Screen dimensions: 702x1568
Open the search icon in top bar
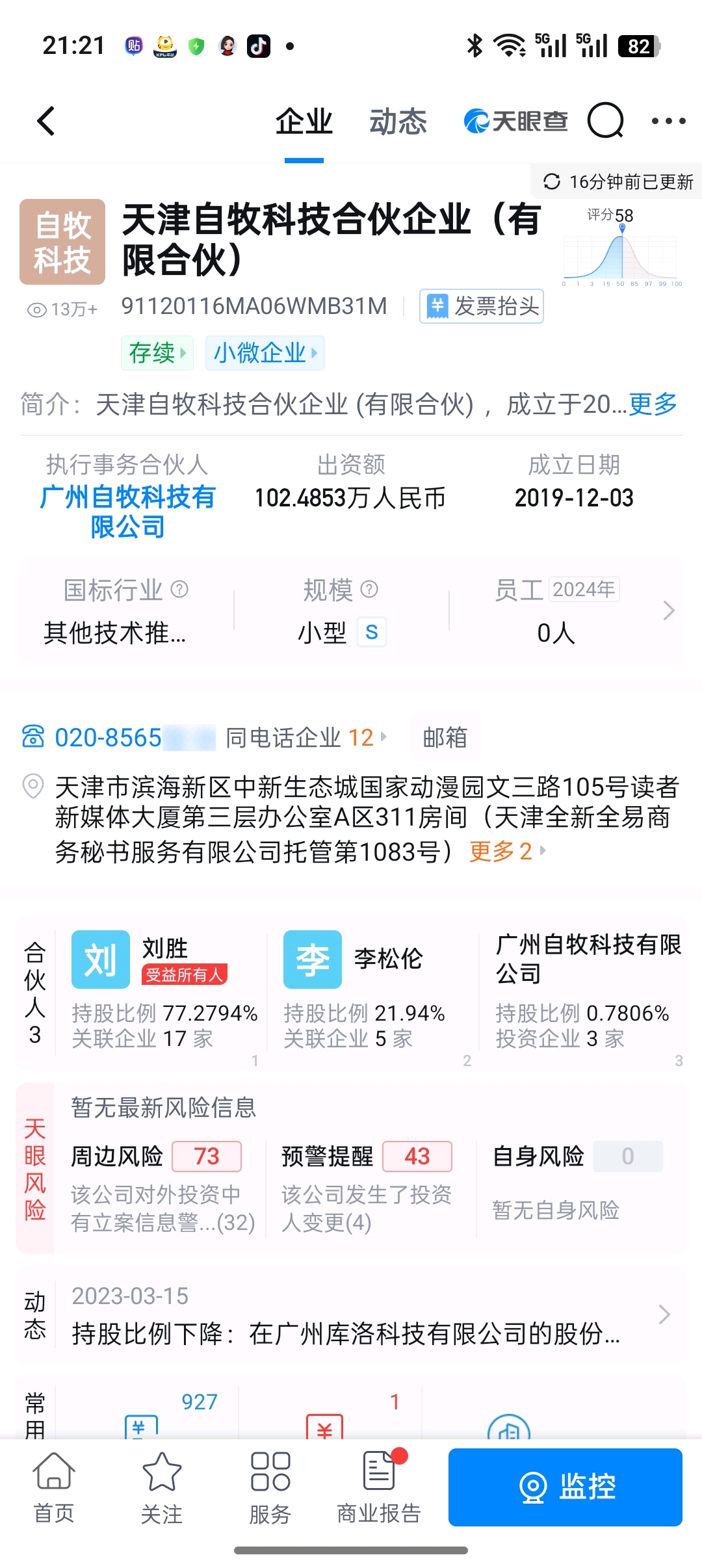click(x=605, y=122)
